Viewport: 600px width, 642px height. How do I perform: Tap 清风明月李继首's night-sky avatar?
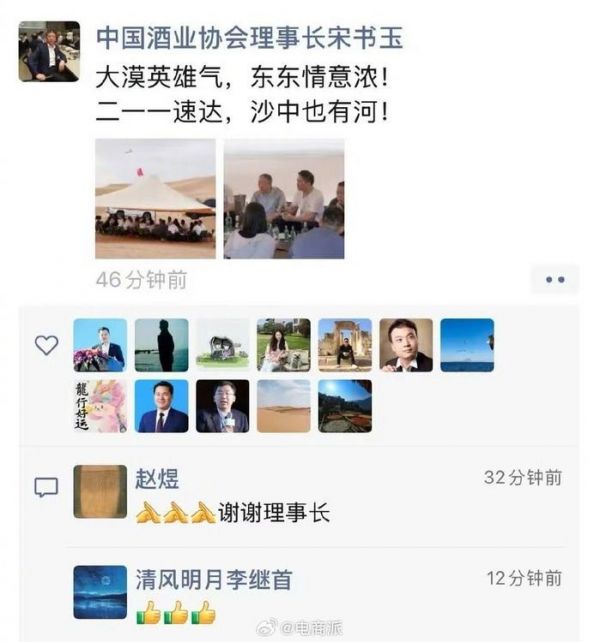[x=100, y=592]
